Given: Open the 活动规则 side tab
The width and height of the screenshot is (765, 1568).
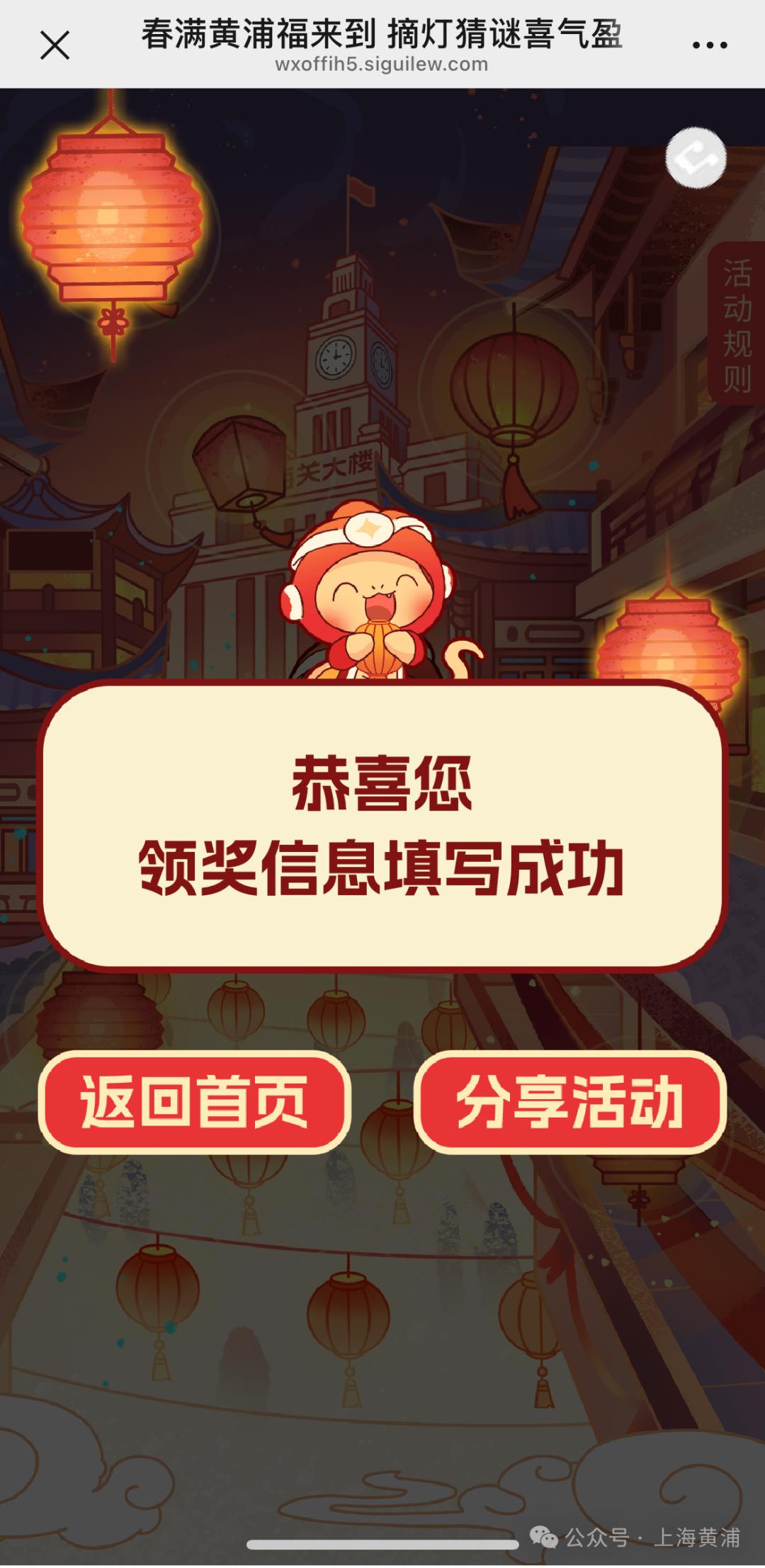Looking at the screenshot, I should point(737,325).
